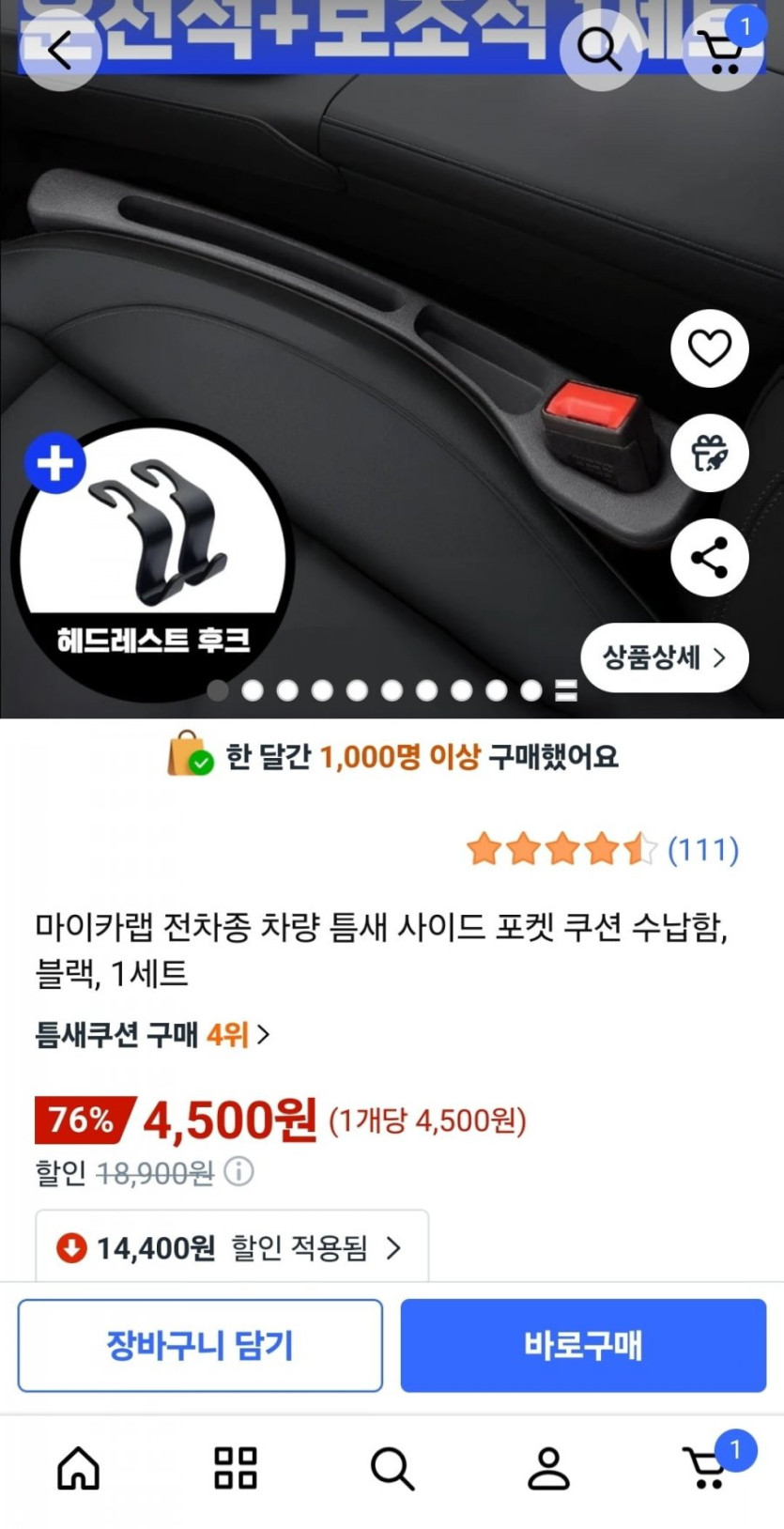Go back with the top-left arrow
Viewport: 784px width, 1529px height.
(x=60, y=50)
